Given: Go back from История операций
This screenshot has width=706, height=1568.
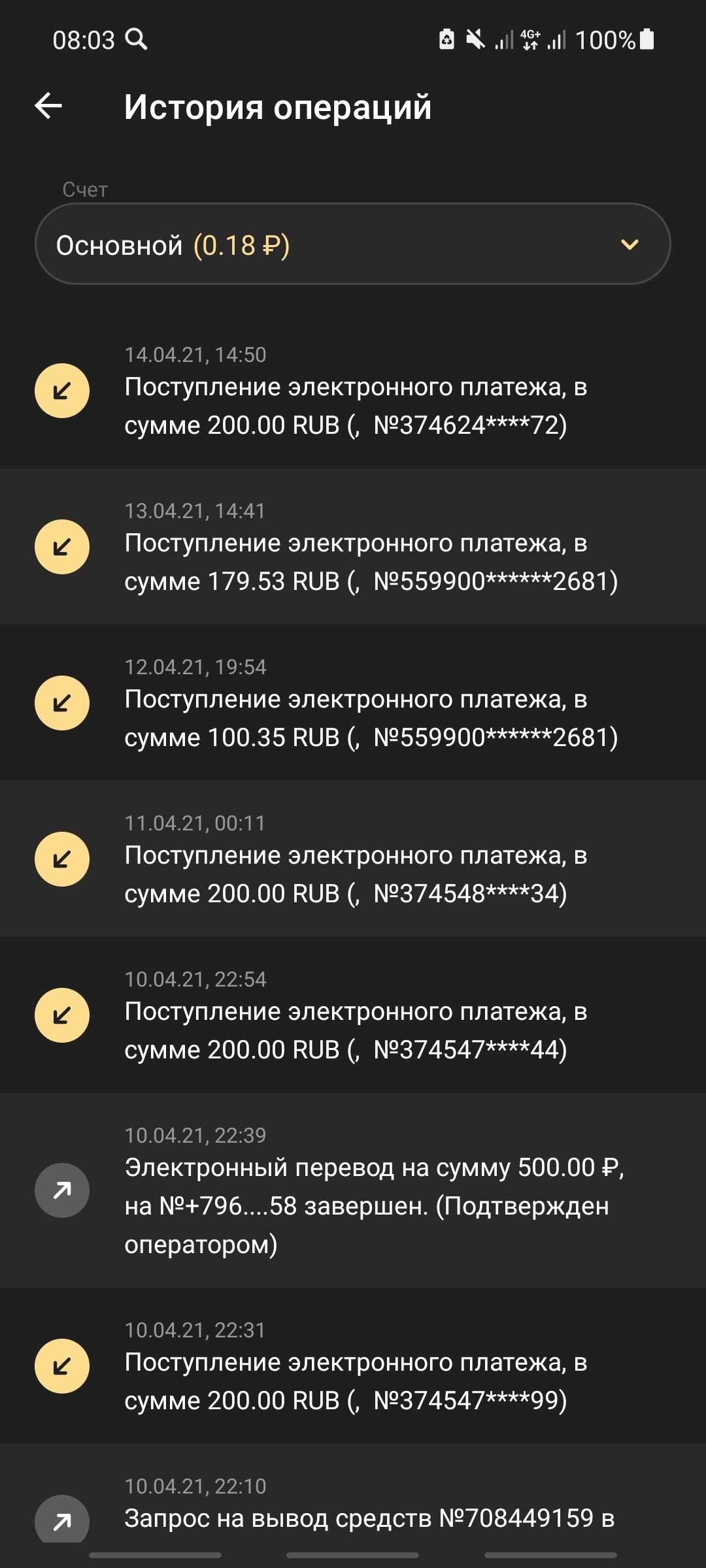Looking at the screenshot, I should 49,106.
